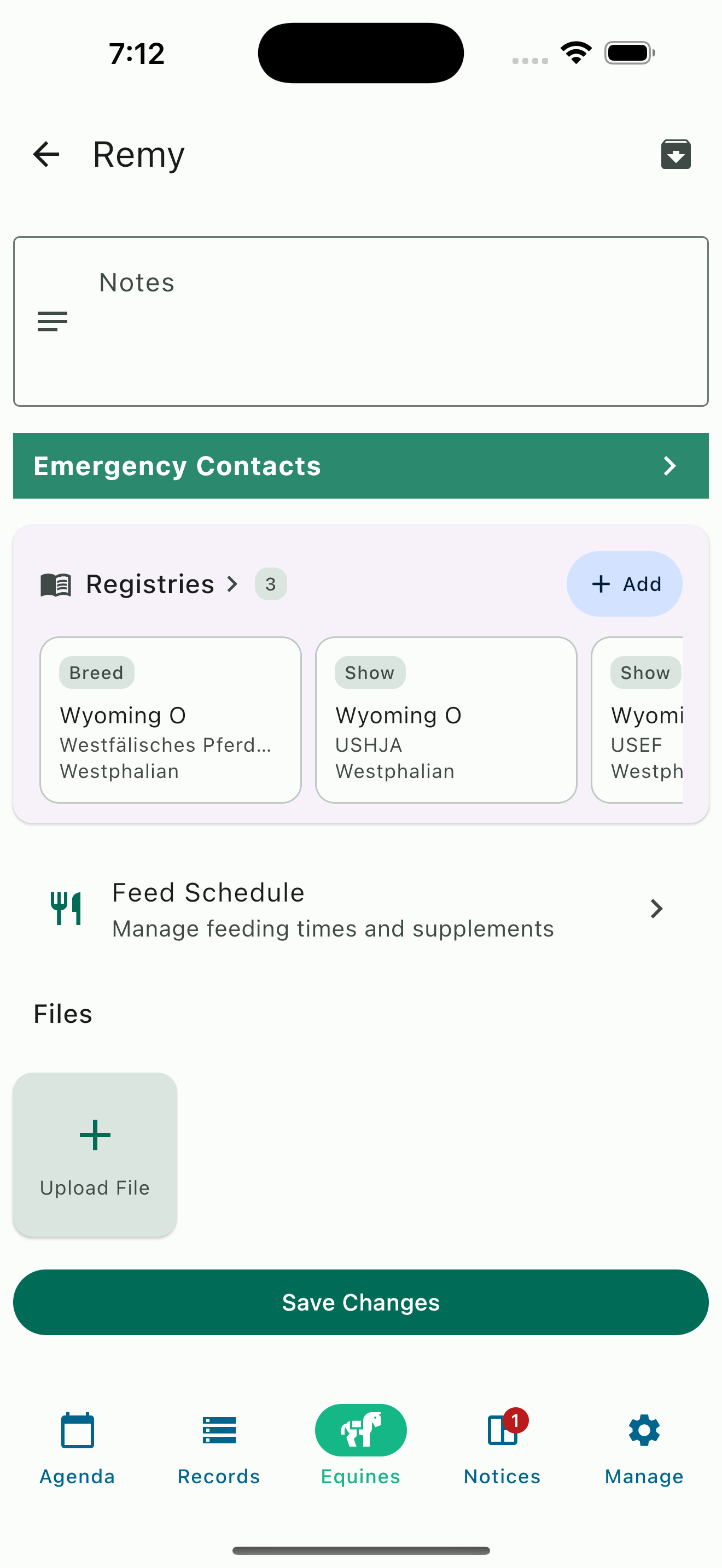
Task: Save changes to Remy's profile
Action: tap(360, 1302)
